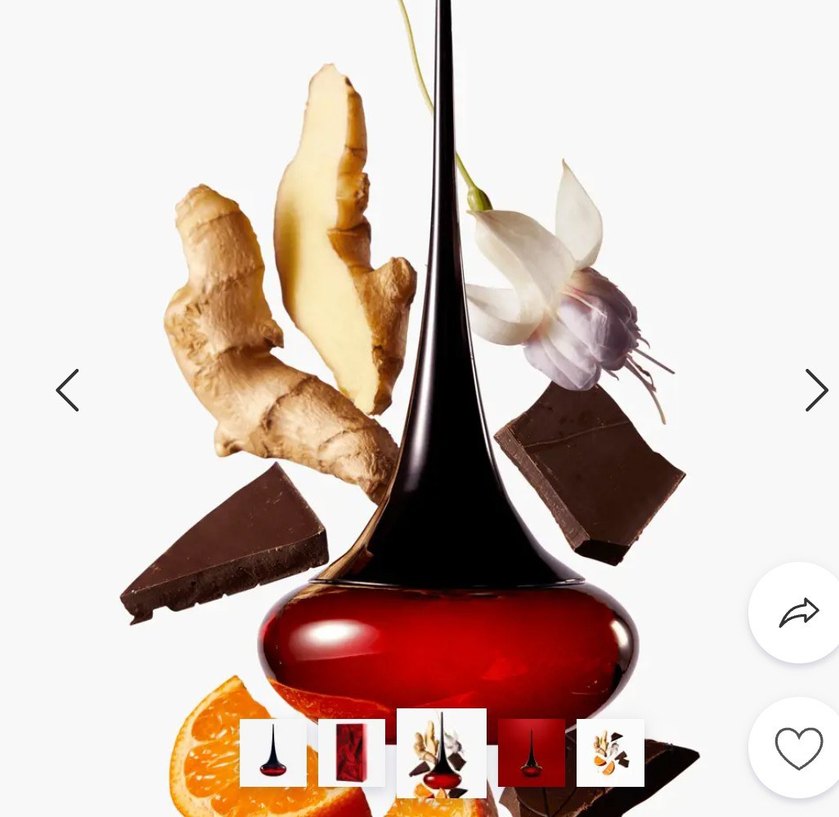Screen dimensions: 839x817
Task: Show the next product image
Action: point(816,390)
